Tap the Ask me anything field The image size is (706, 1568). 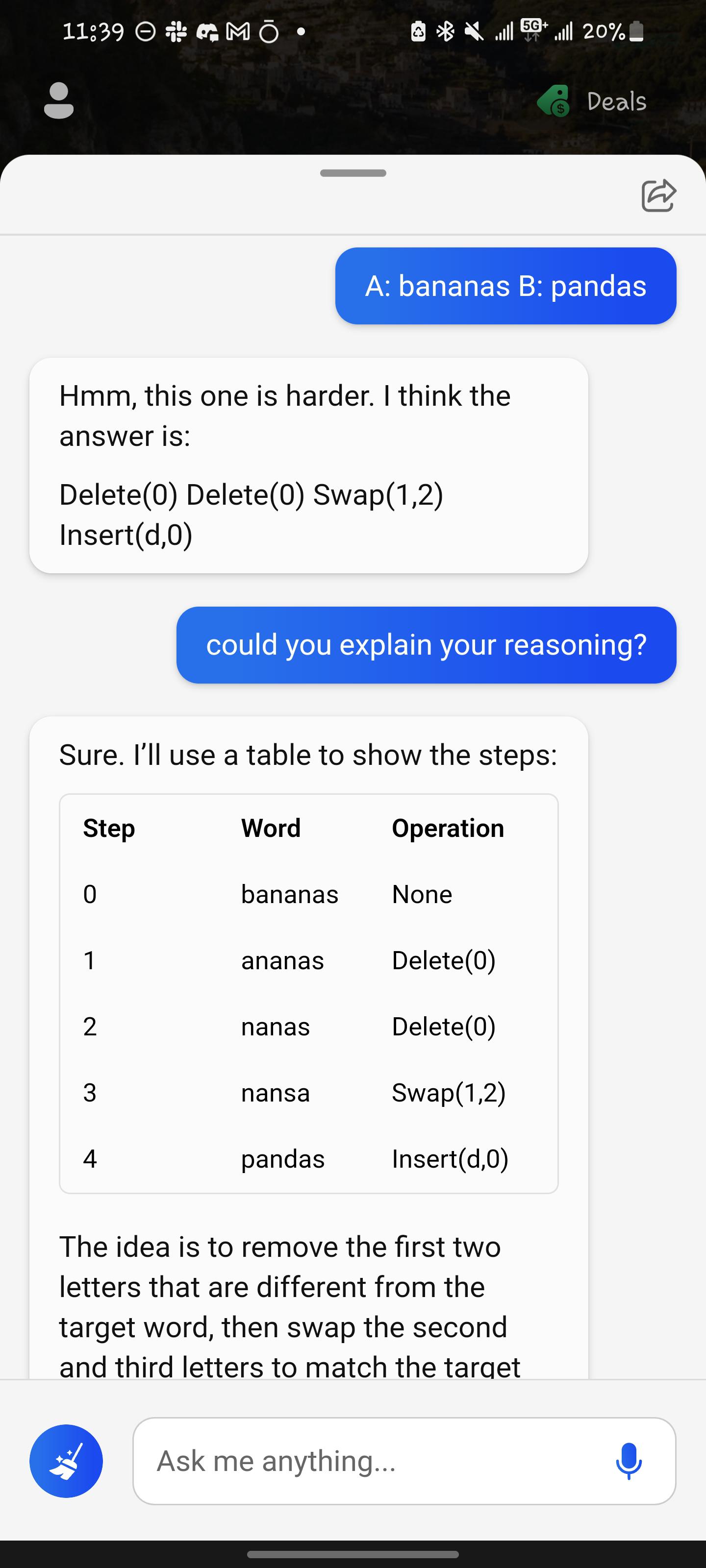pos(378,1461)
